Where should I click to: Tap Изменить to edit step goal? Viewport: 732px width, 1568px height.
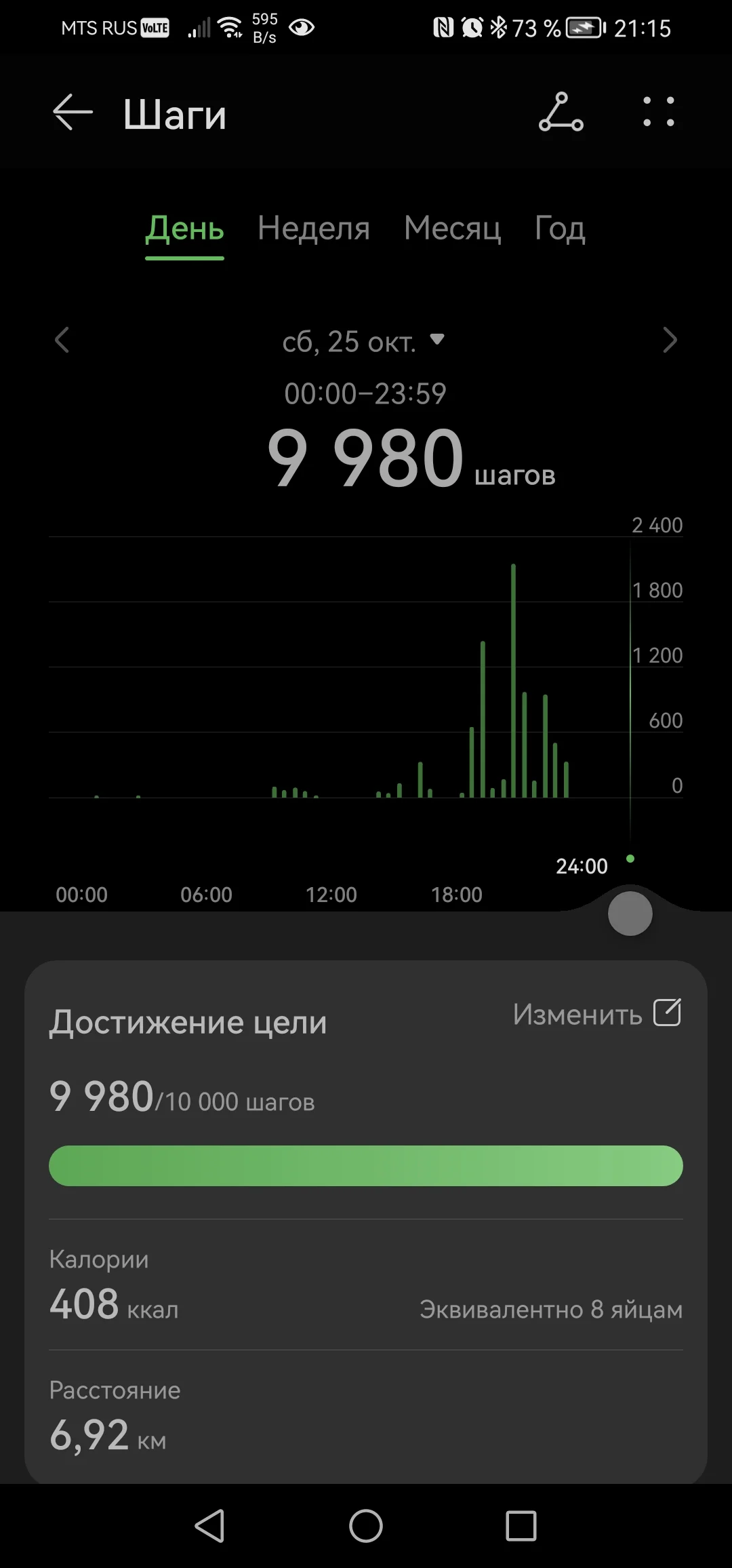[x=596, y=1014]
